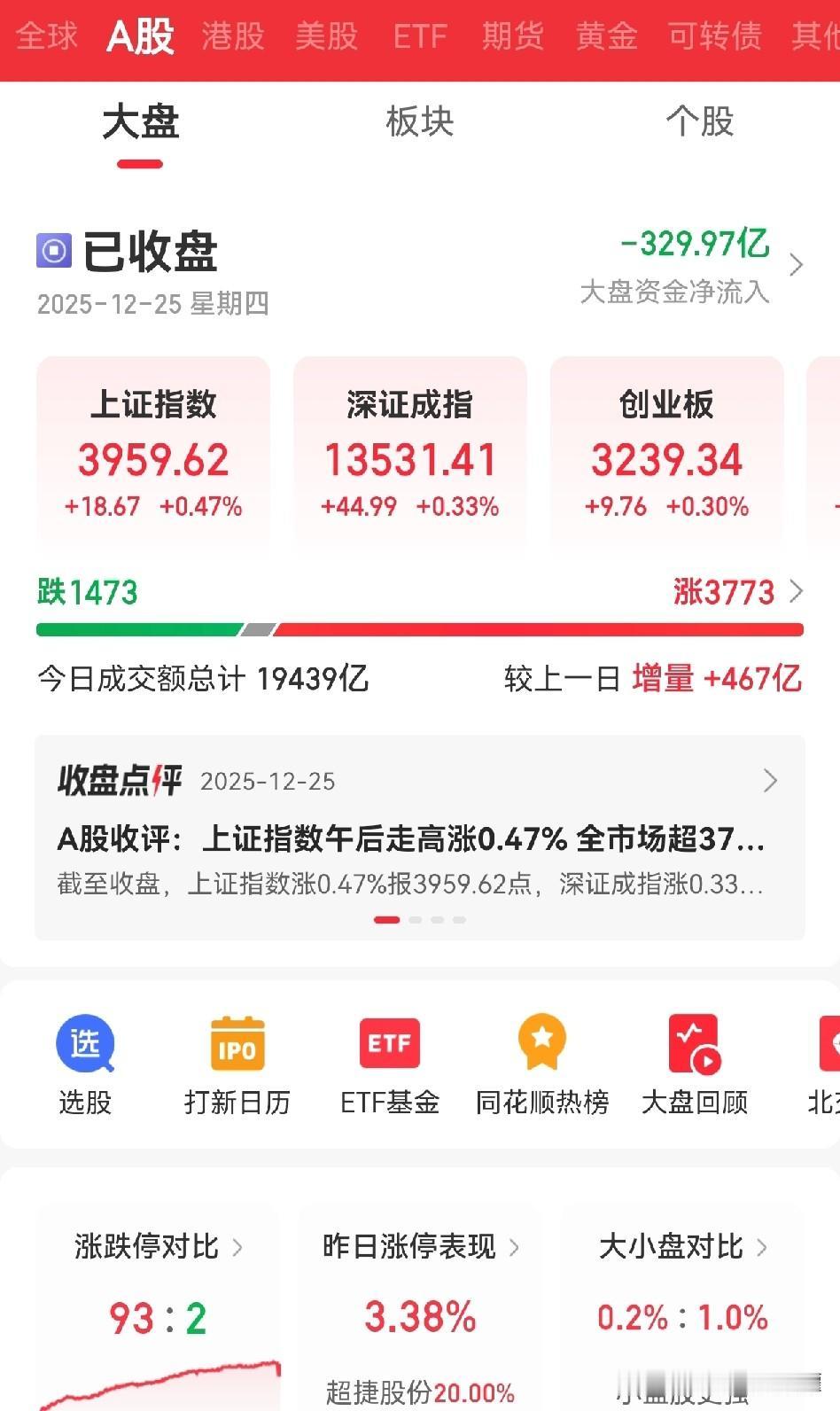This screenshot has width=840, height=1411.
Task: Open the 黄金 section in top navigation
Action: click(606, 37)
